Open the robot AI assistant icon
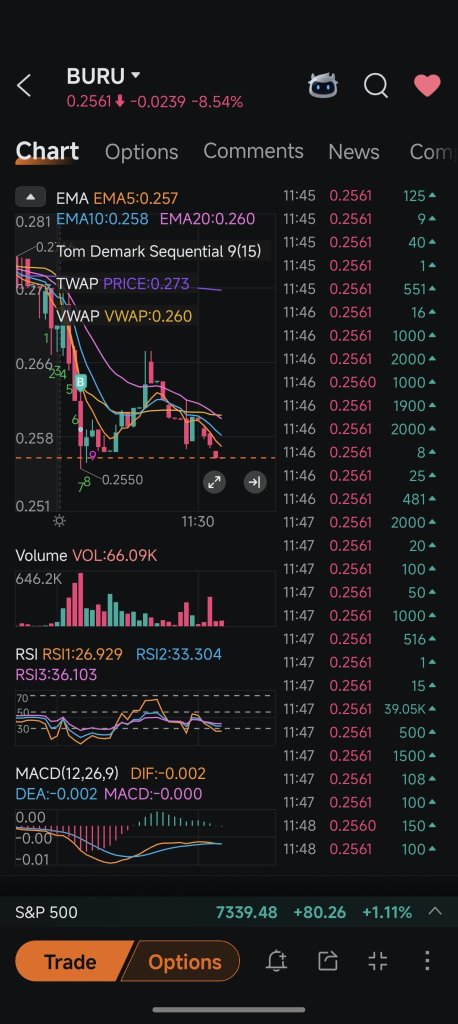This screenshot has width=458, height=1024. point(323,86)
